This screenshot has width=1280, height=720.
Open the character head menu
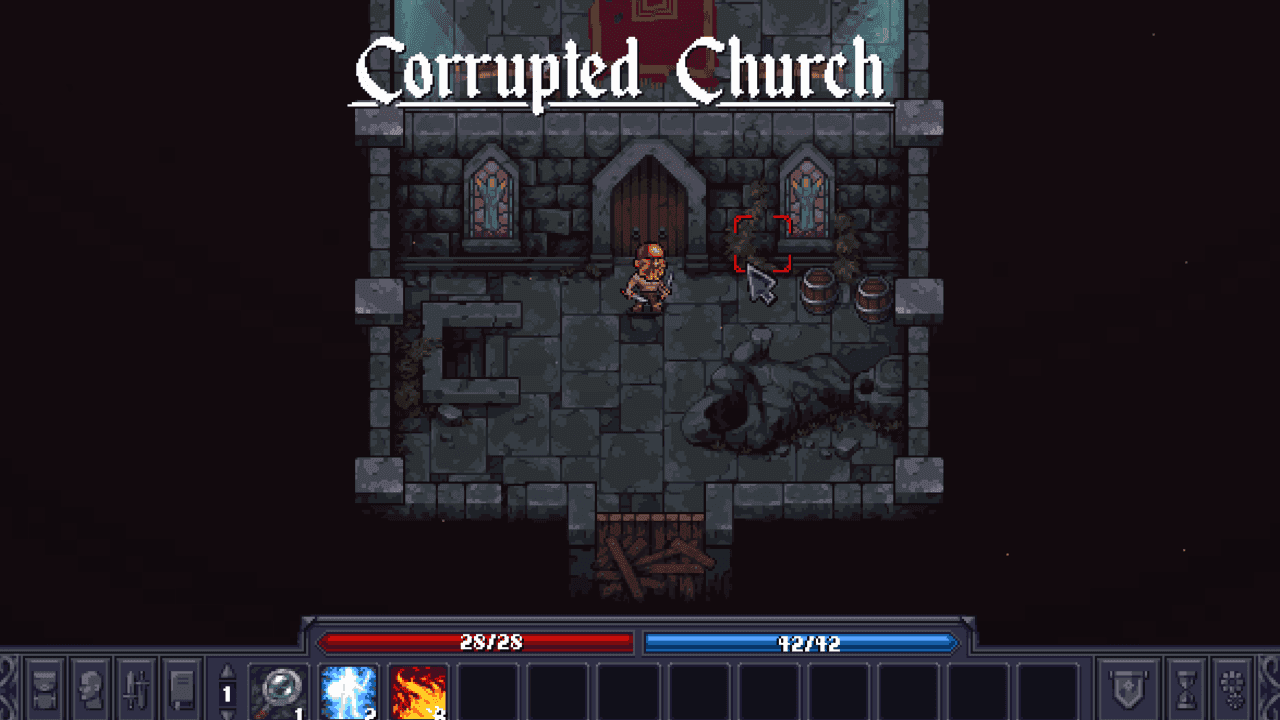pos(91,689)
